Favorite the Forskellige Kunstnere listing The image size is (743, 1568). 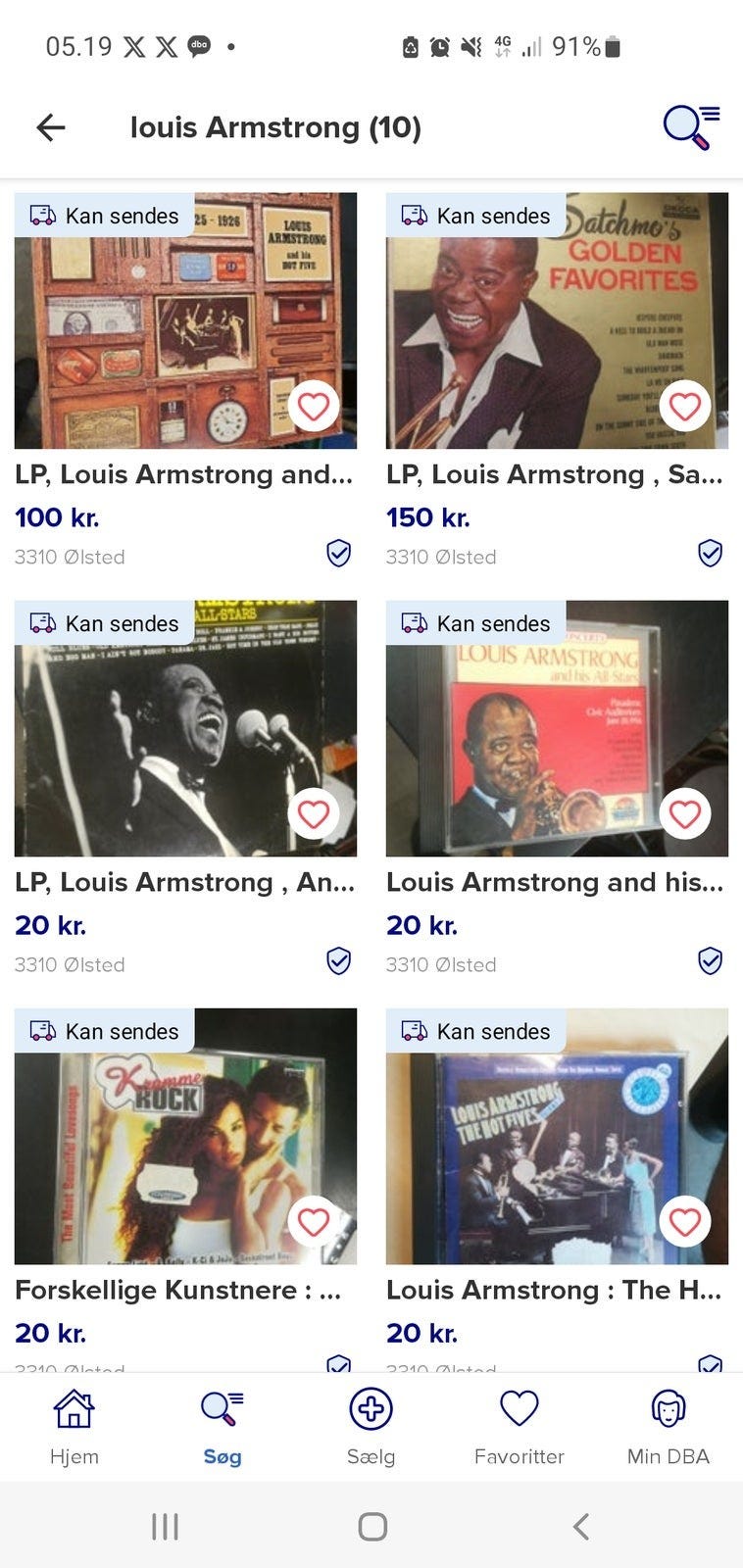(314, 1221)
